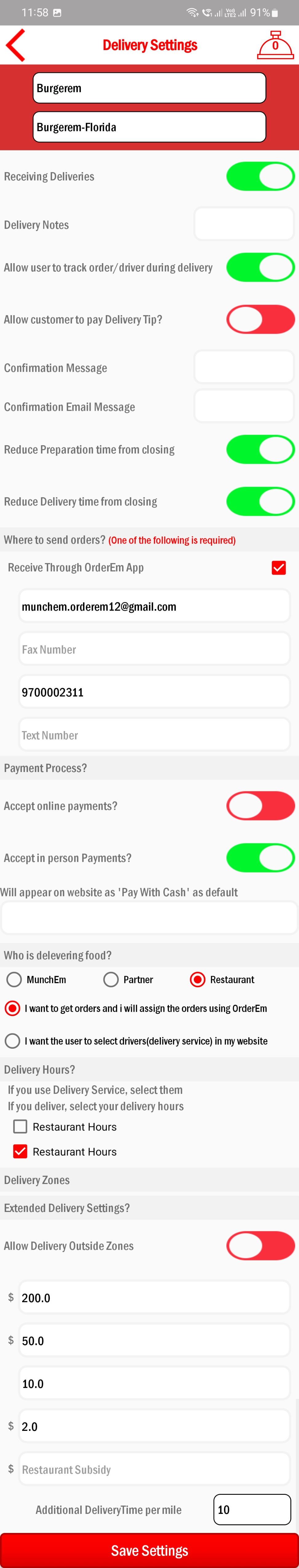Edit Additional DeliveryTime per mile value
Image resolution: width=299 pixels, height=1568 pixels.
tap(252, 1510)
